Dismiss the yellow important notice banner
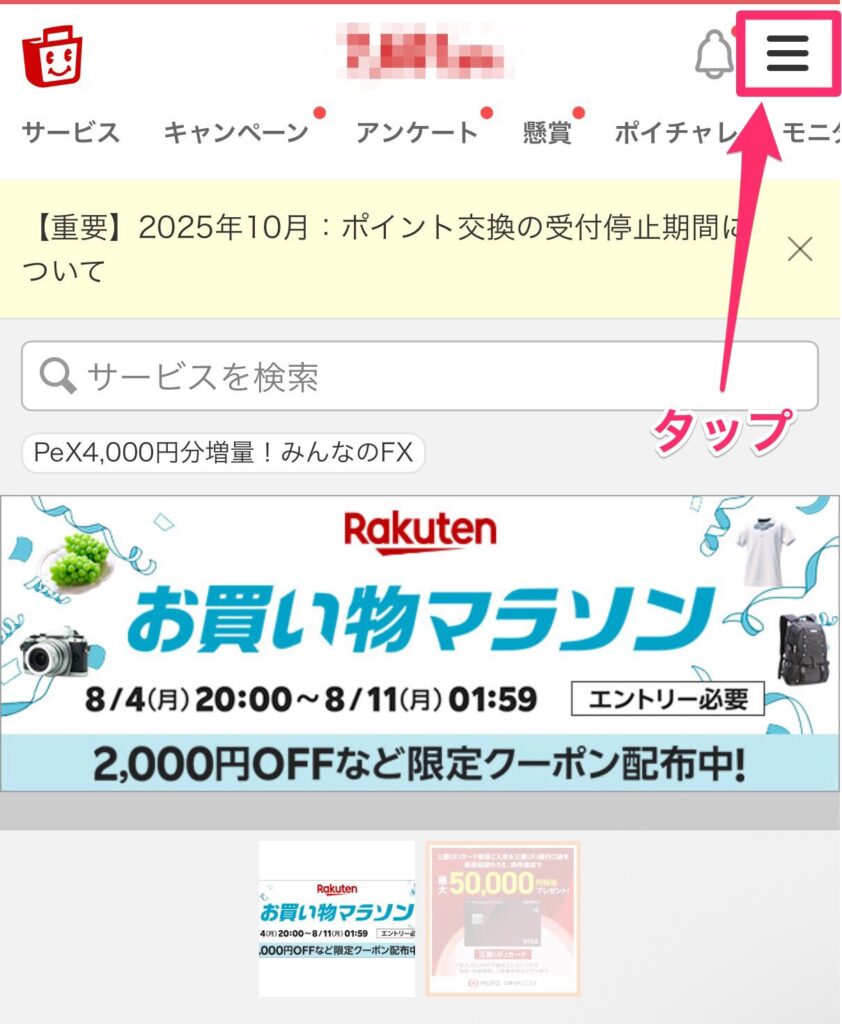Image resolution: width=842 pixels, height=1024 pixels. [799, 249]
